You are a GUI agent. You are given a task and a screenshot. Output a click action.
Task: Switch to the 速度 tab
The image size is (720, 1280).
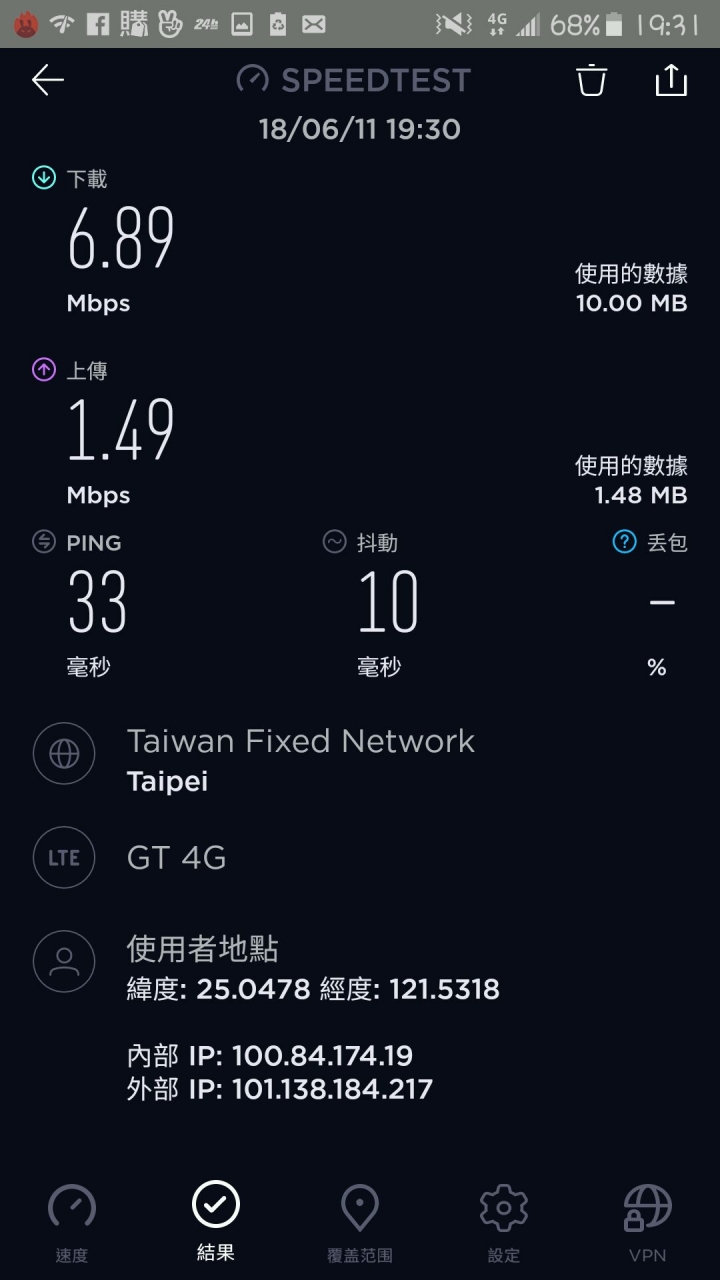[72, 1223]
